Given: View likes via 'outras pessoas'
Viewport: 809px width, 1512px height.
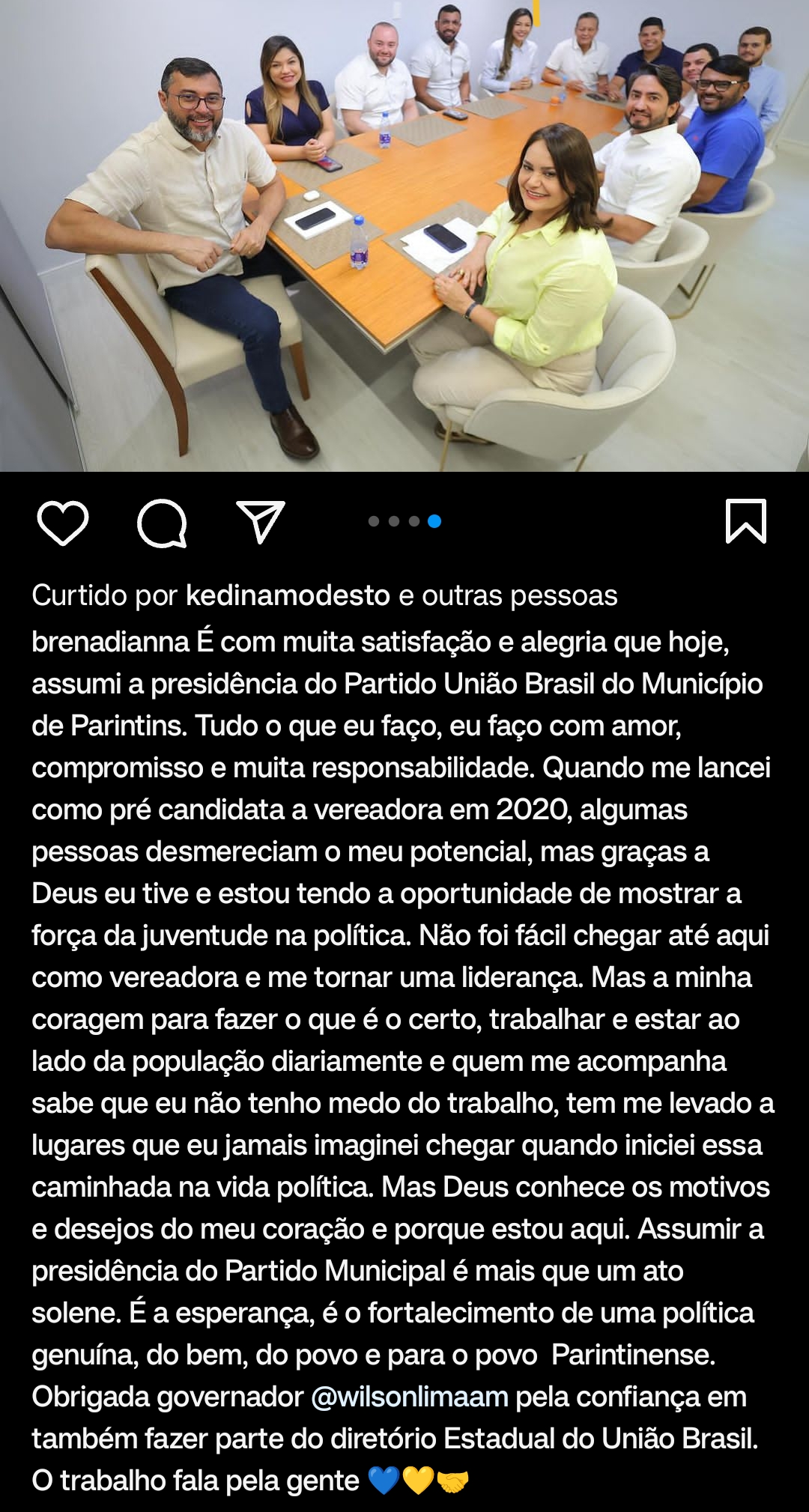Looking at the screenshot, I should [519, 596].
